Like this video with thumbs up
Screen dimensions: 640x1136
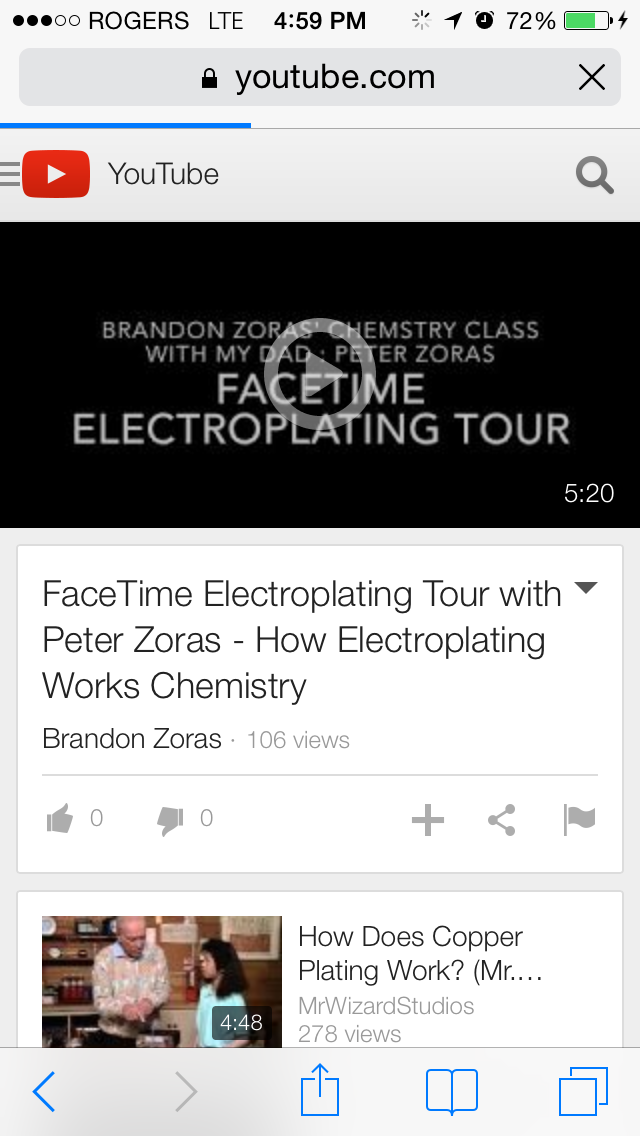(x=60, y=820)
